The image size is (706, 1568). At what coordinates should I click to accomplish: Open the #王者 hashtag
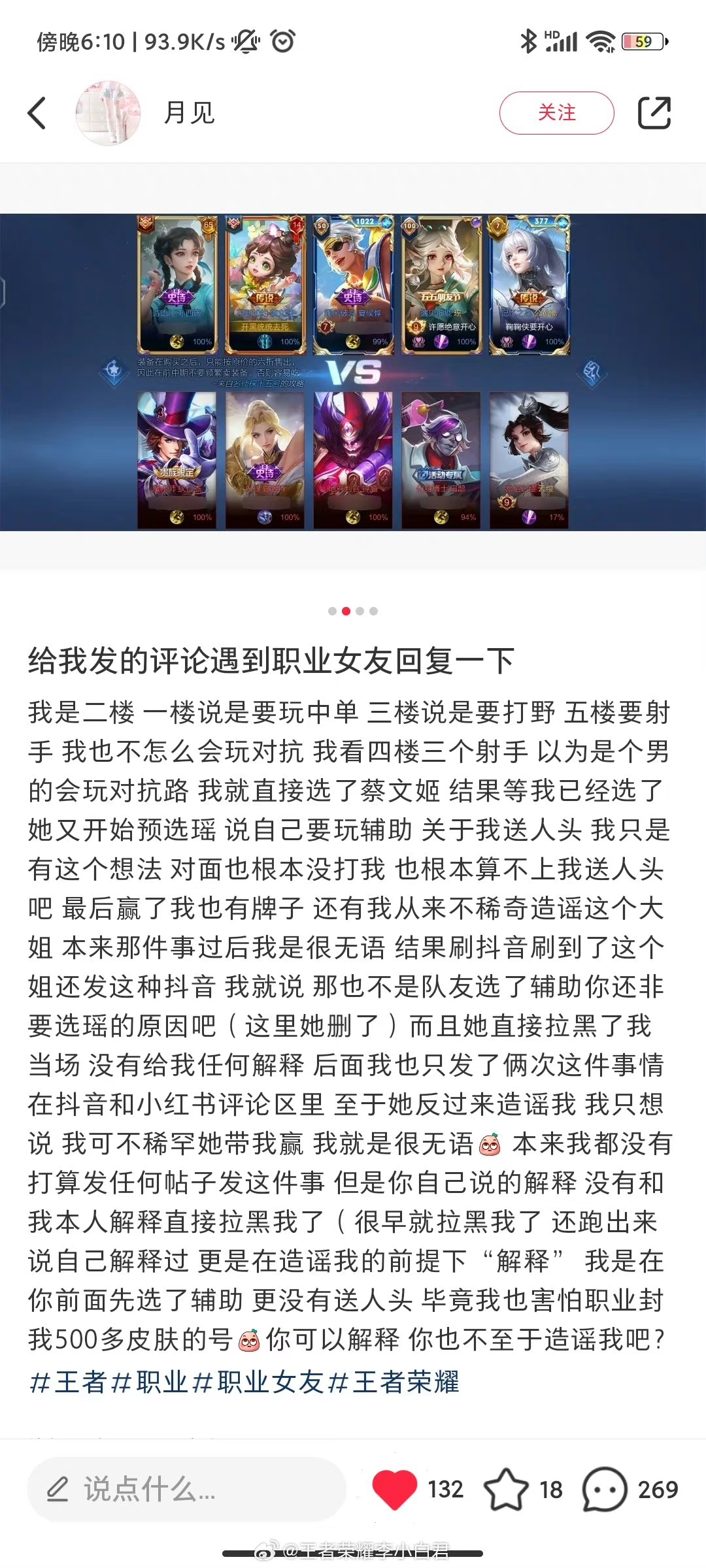[68, 1381]
